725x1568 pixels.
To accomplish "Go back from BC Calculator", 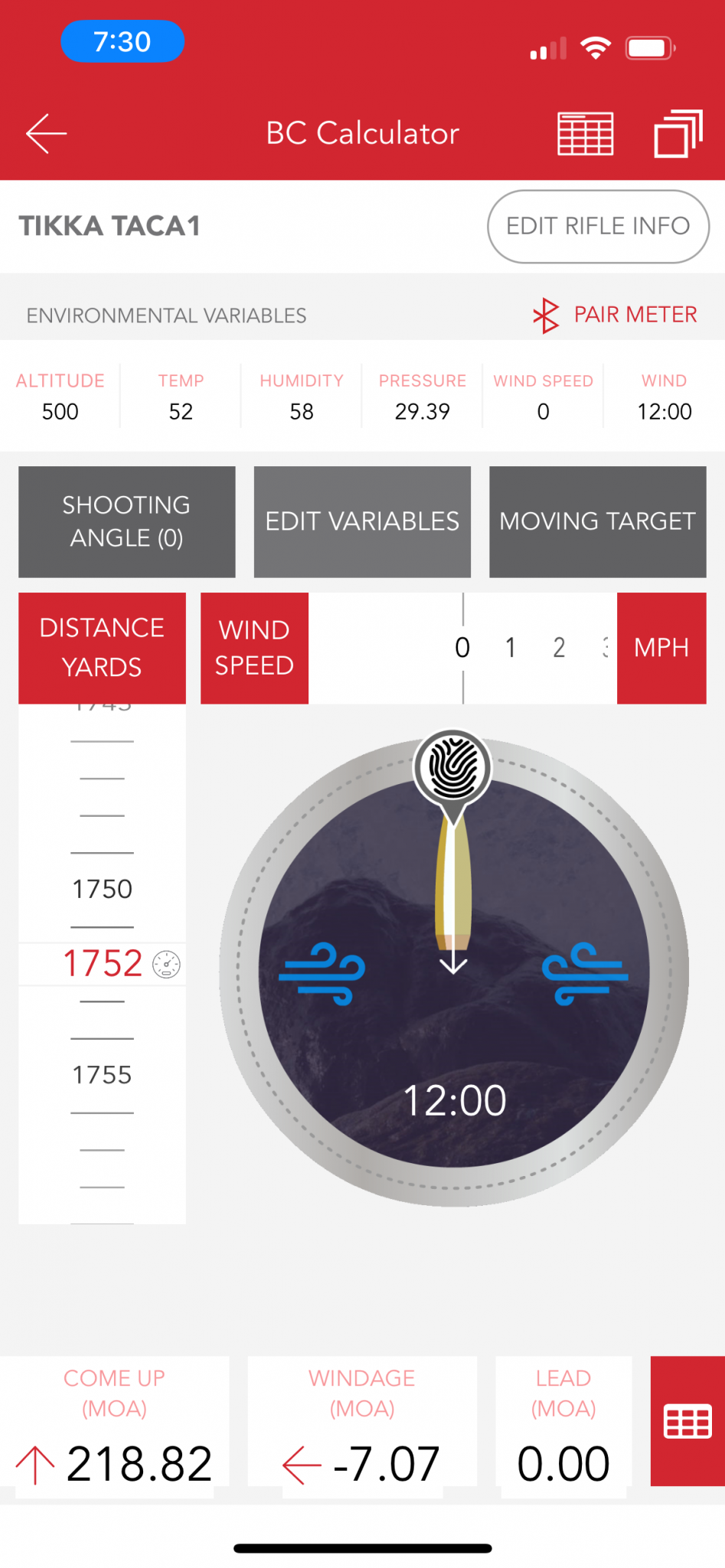I will 46,134.
